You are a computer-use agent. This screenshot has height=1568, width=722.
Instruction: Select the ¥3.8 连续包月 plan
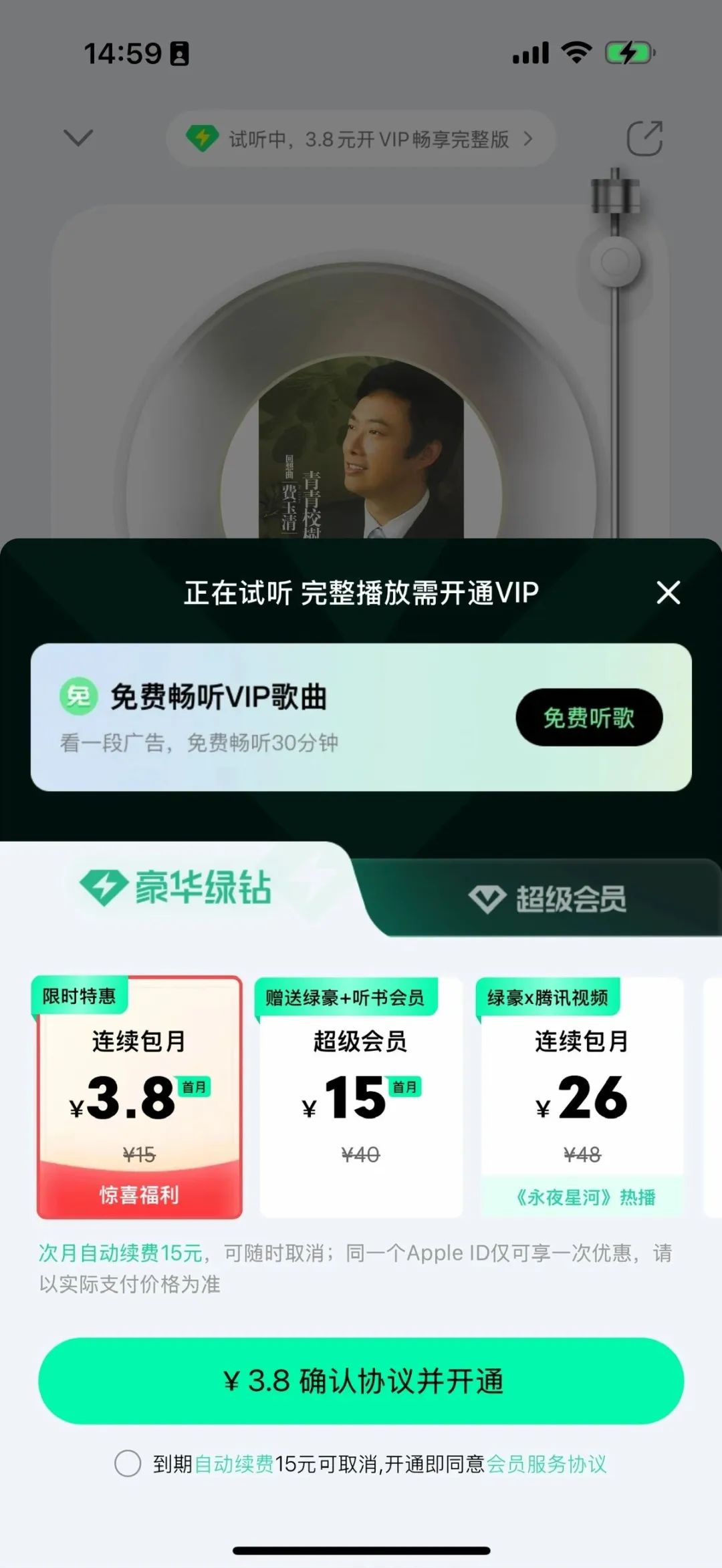click(x=139, y=1098)
